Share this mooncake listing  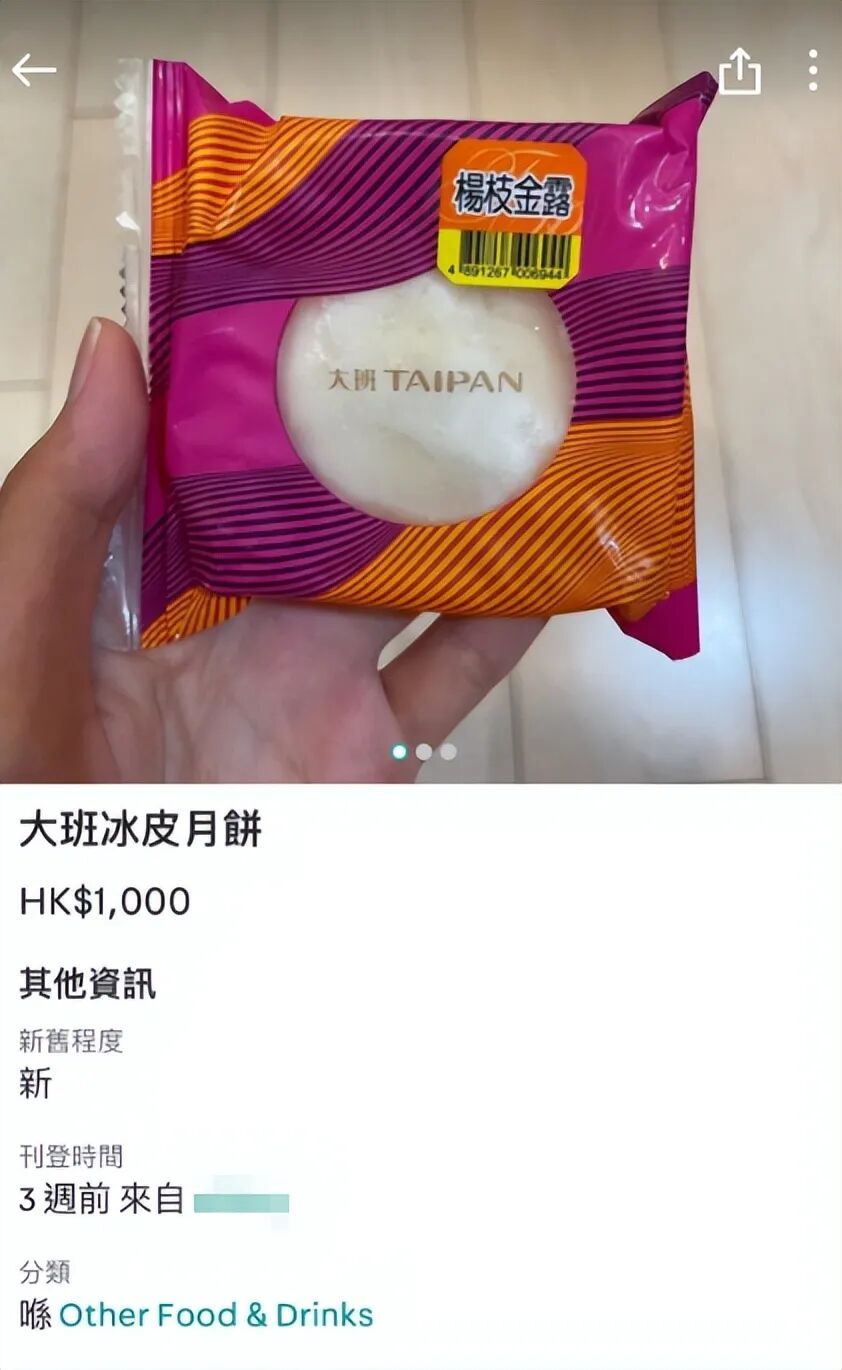740,72
